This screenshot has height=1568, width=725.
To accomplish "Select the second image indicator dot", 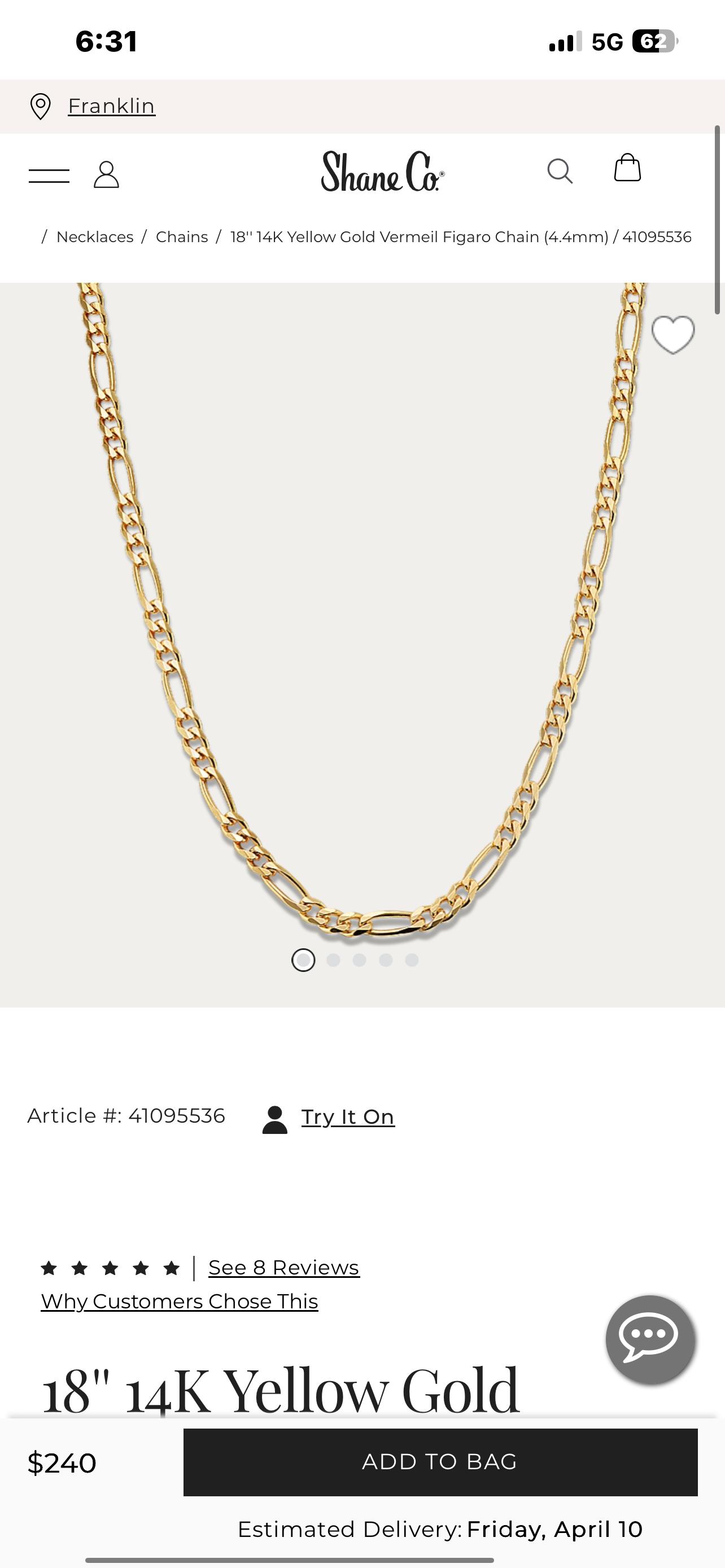I will pos(333,960).
